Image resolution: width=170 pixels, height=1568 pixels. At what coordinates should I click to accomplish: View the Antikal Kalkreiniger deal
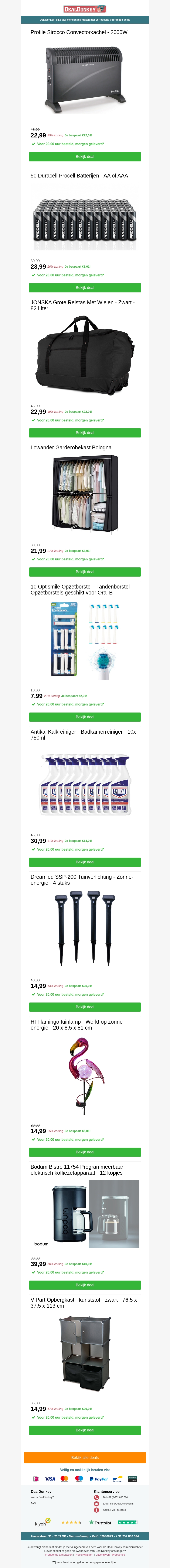point(85,862)
